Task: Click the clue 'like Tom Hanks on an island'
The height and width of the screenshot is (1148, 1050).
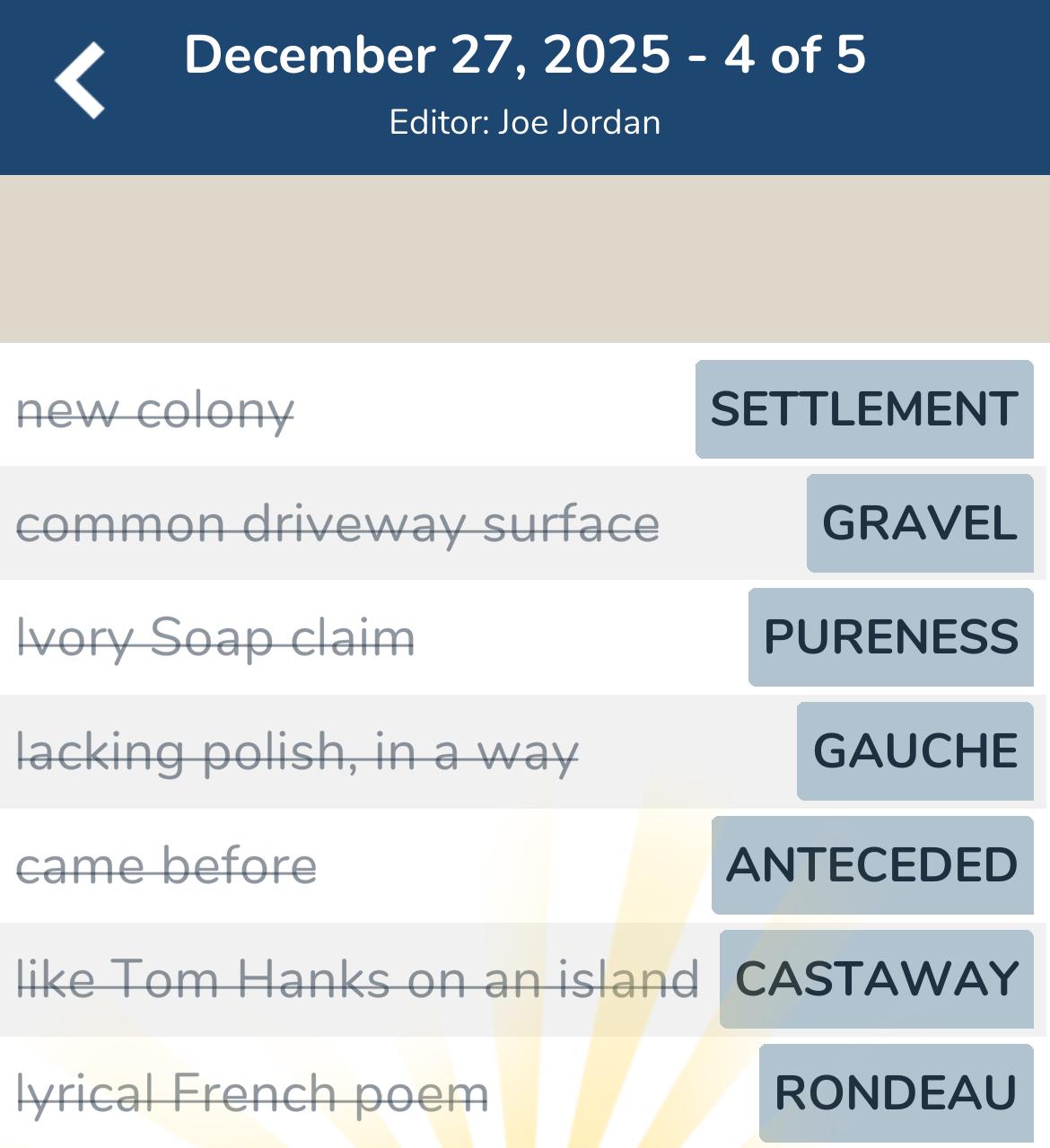Action: point(356,978)
